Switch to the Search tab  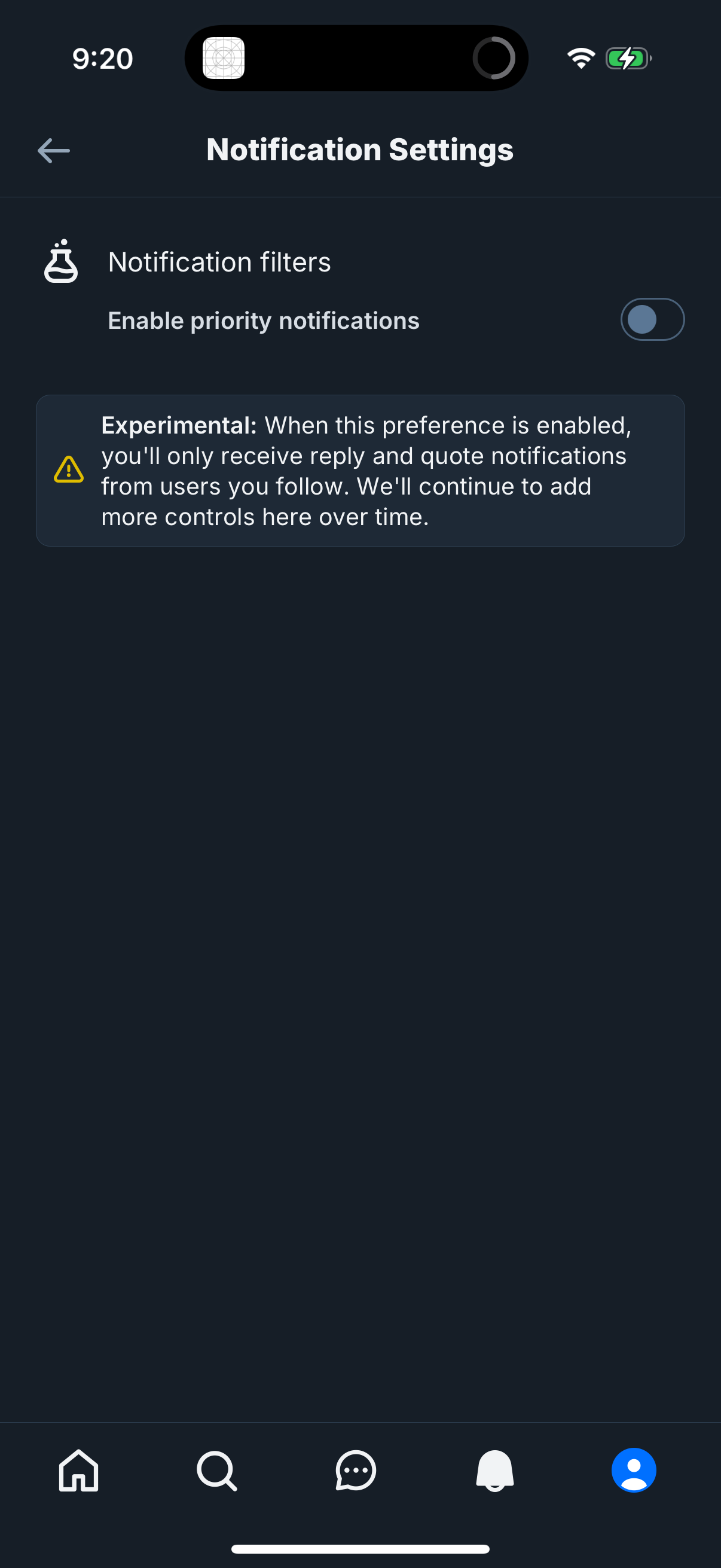(217, 1470)
